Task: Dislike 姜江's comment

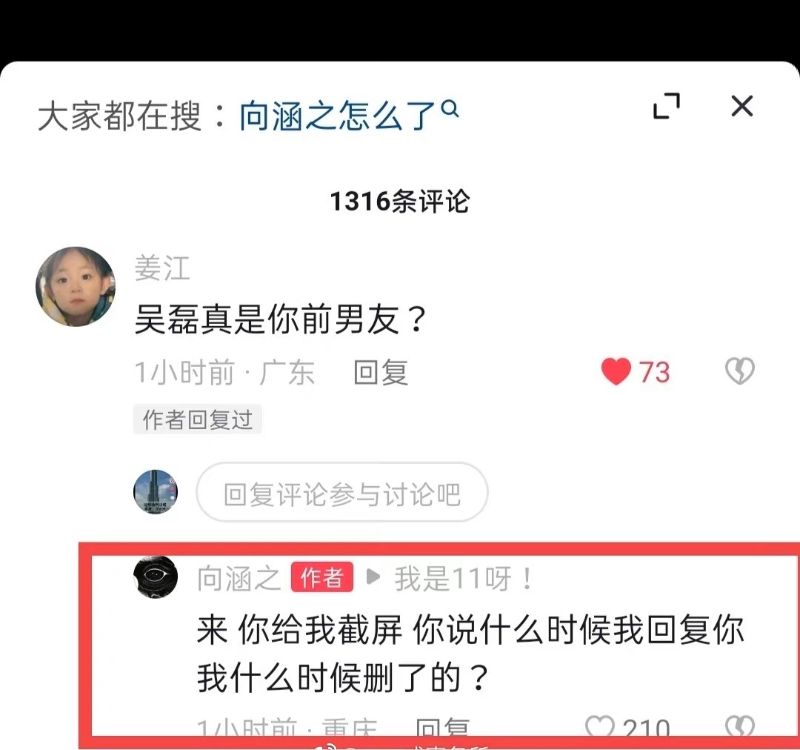Action: 739,373
